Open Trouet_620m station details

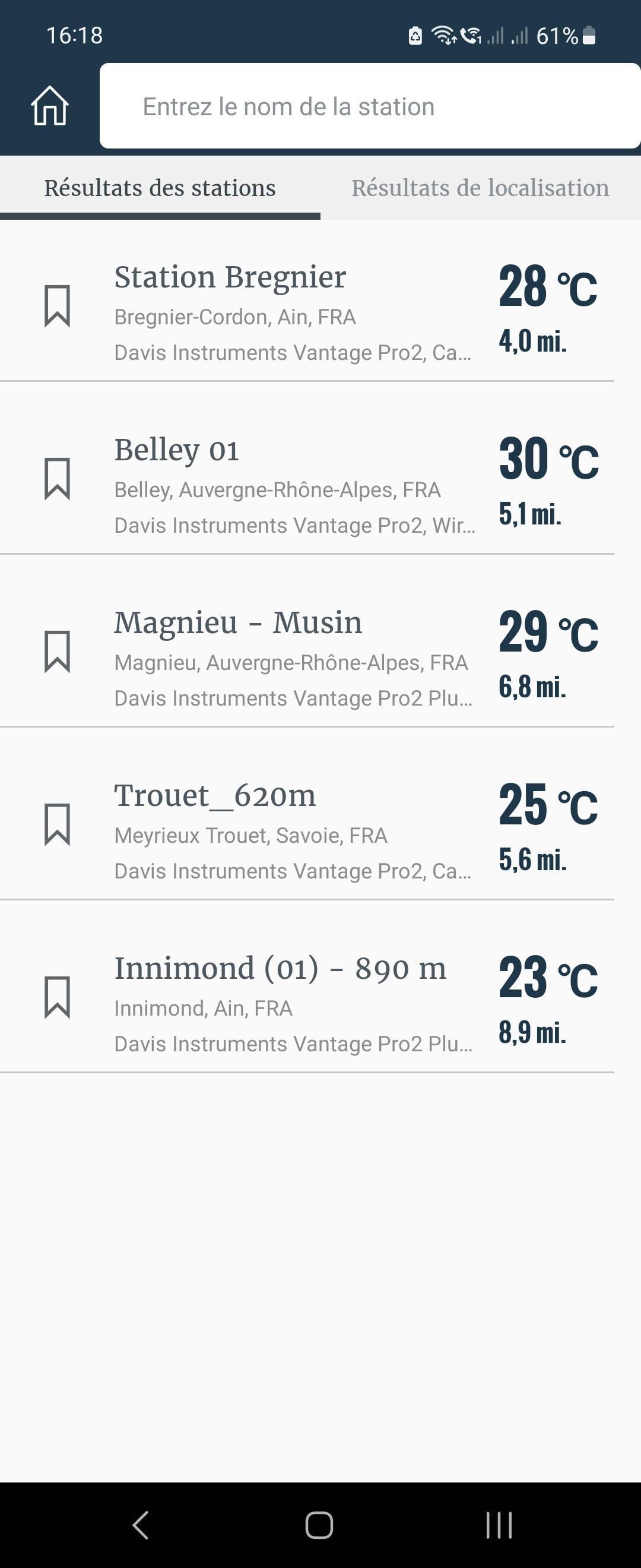click(292, 830)
